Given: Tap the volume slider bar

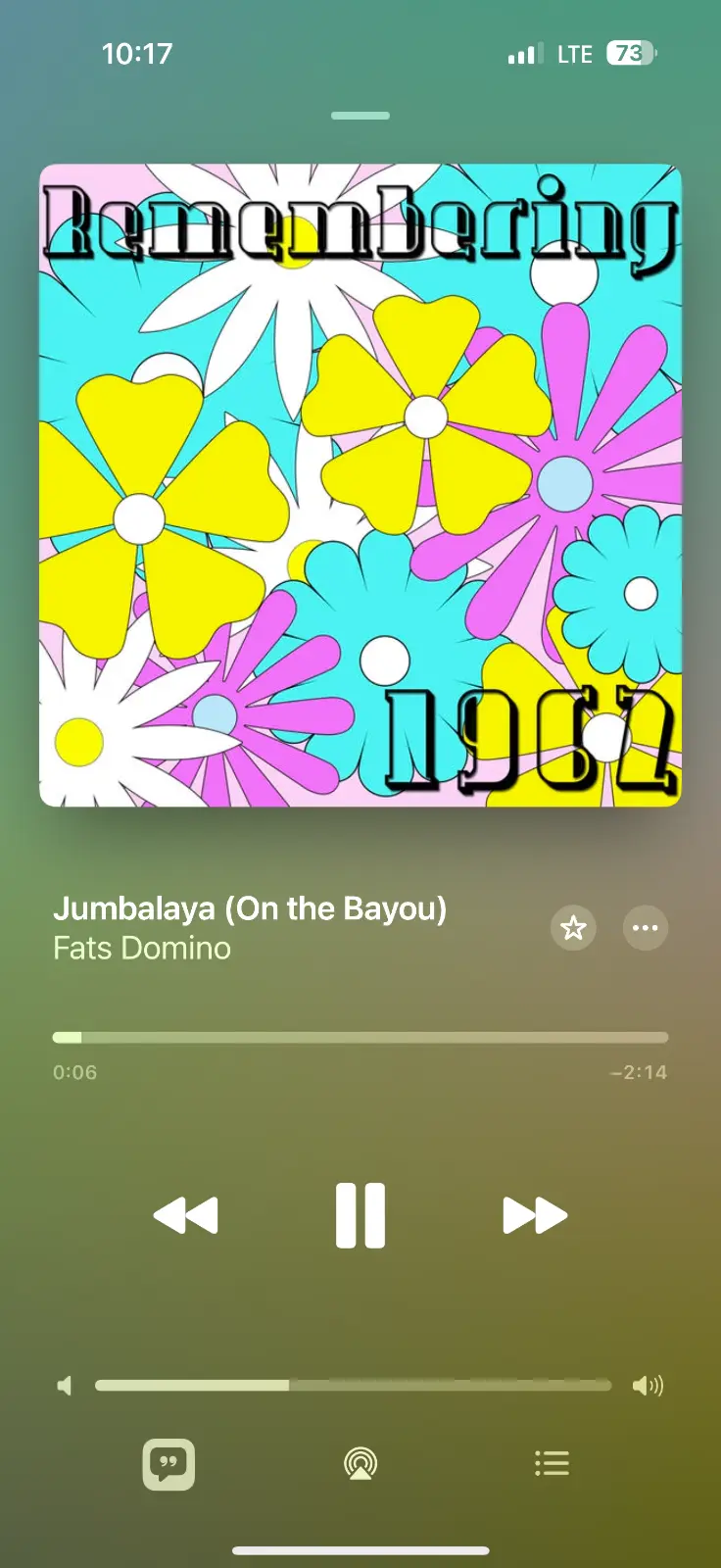Looking at the screenshot, I should pos(353,1385).
